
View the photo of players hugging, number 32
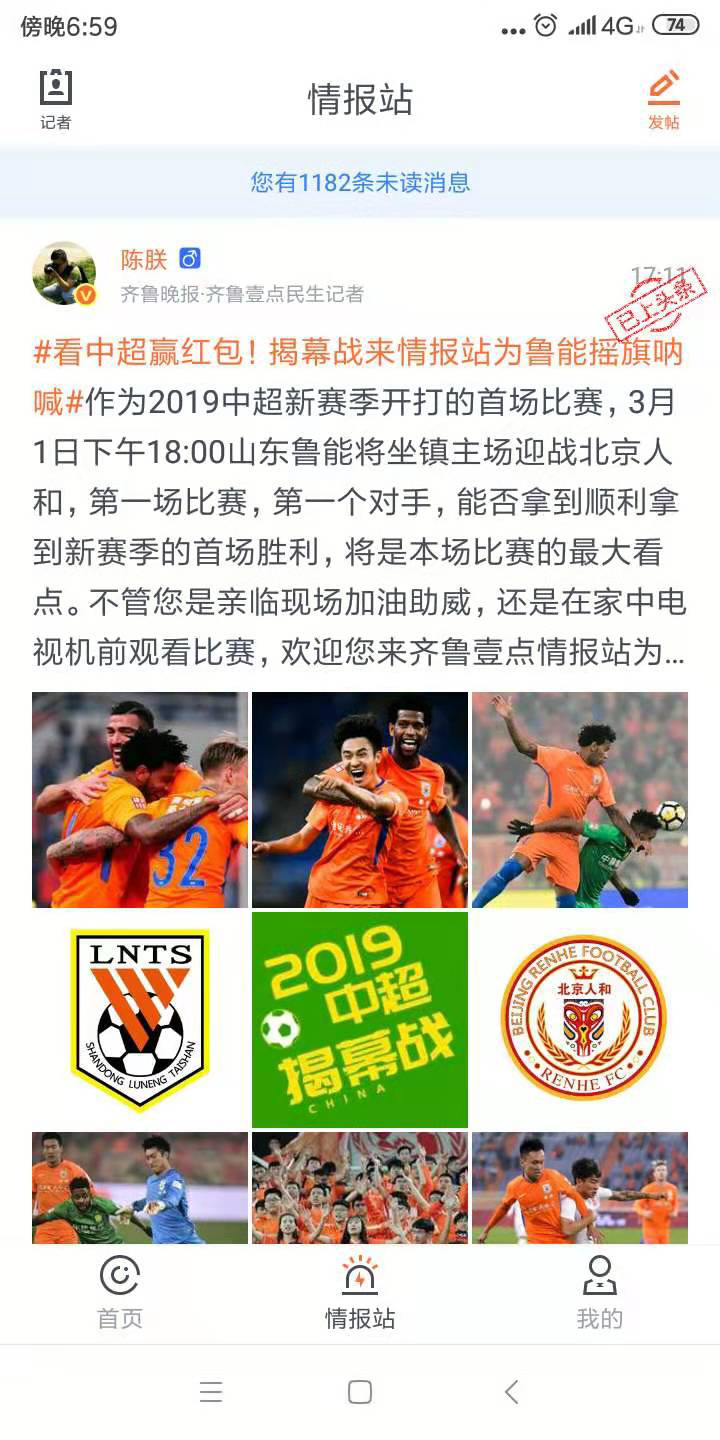(140, 800)
